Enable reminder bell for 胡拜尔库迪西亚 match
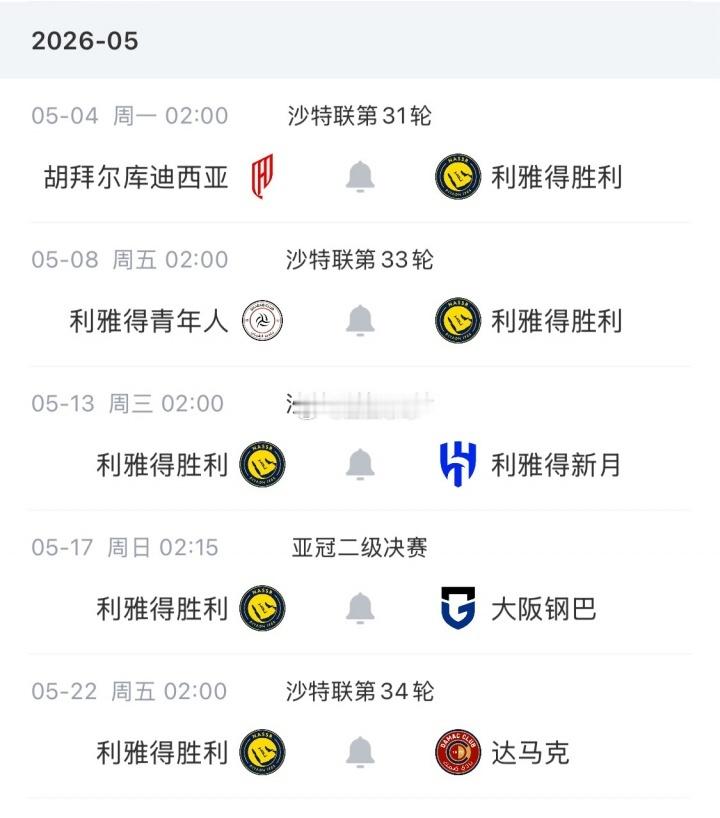 click(x=360, y=177)
